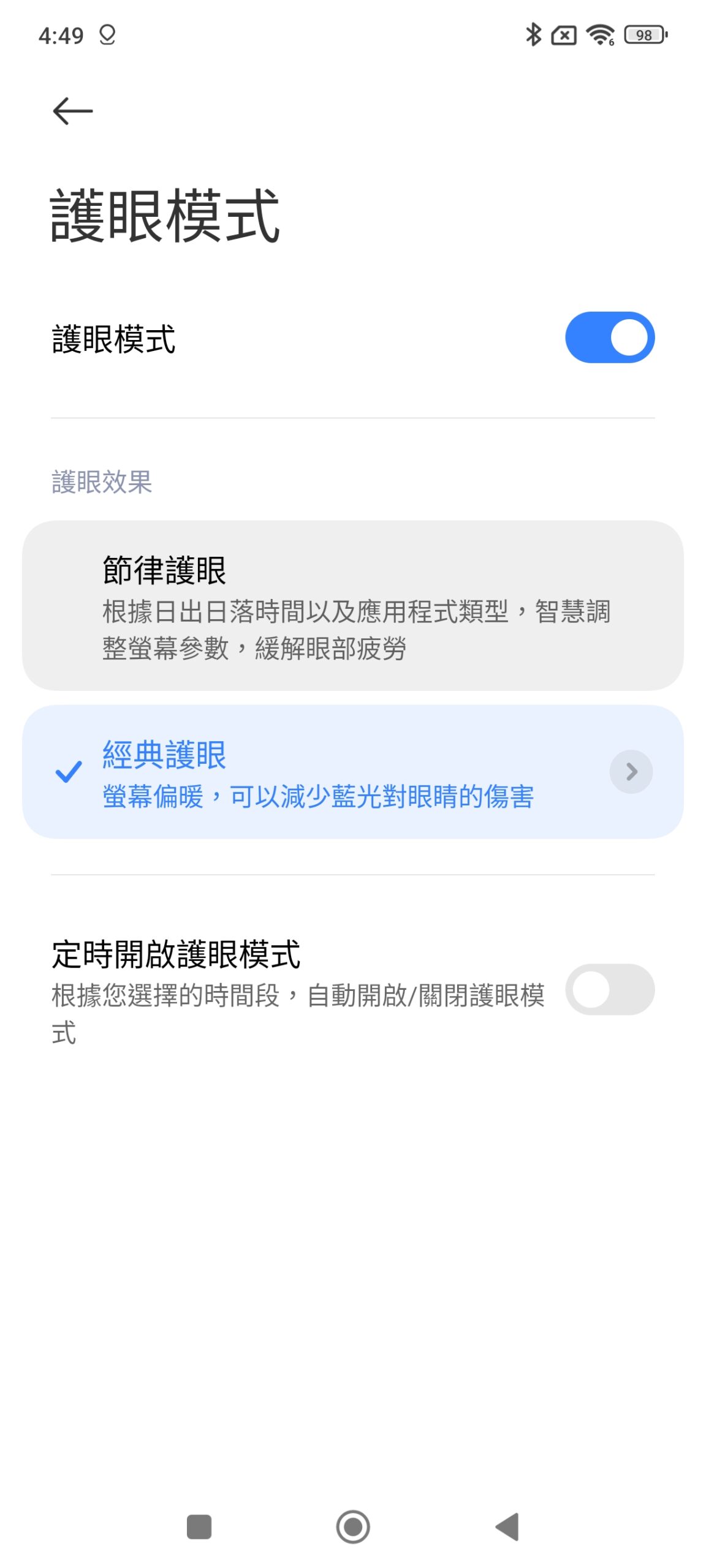Open 經典護眼 details via the chevron
706x1568 pixels.
(631, 772)
